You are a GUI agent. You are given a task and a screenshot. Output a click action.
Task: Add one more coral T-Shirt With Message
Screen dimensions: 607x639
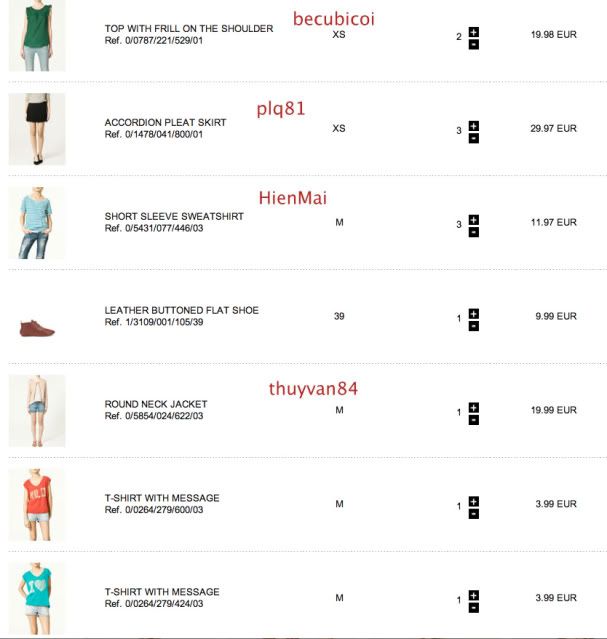pos(473,501)
